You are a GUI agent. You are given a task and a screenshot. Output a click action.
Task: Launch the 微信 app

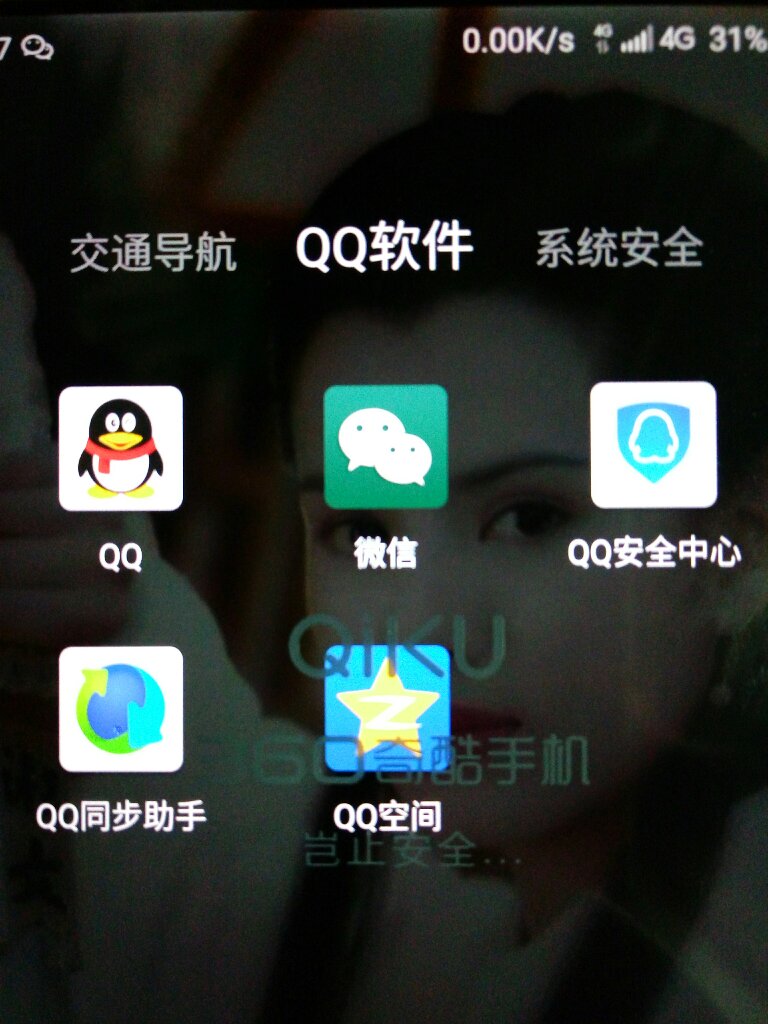click(385, 446)
